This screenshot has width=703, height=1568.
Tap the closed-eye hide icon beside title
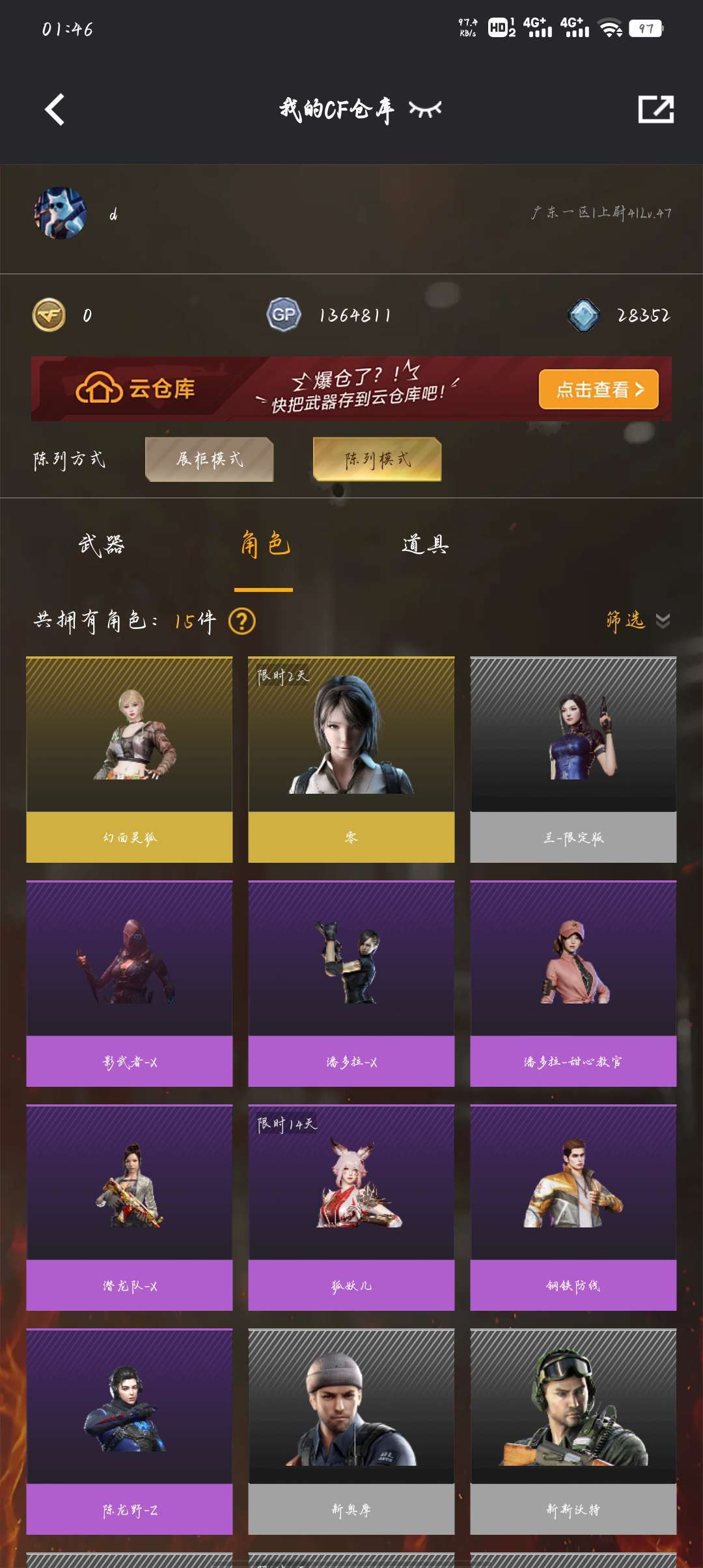point(425,109)
